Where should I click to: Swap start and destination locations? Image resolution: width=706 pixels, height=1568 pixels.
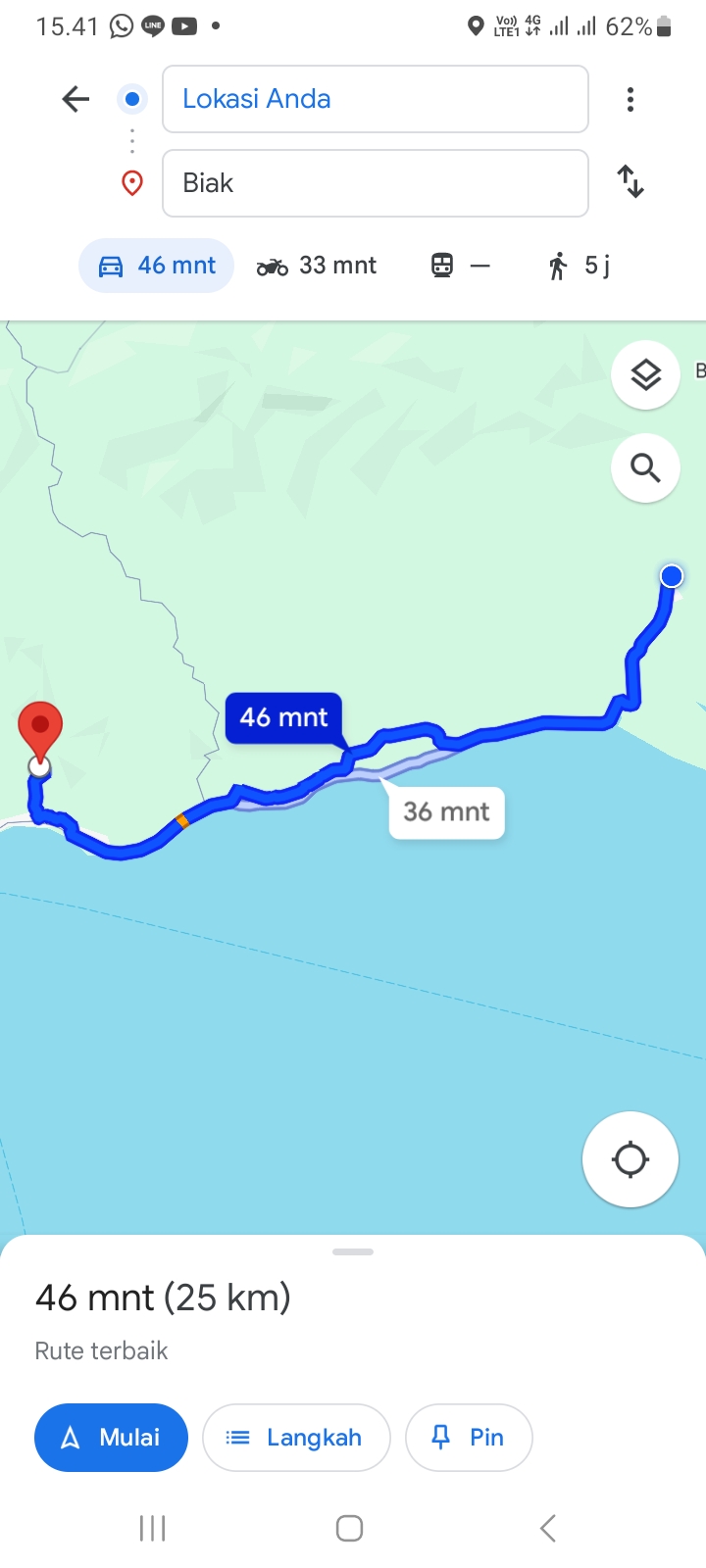tap(630, 182)
